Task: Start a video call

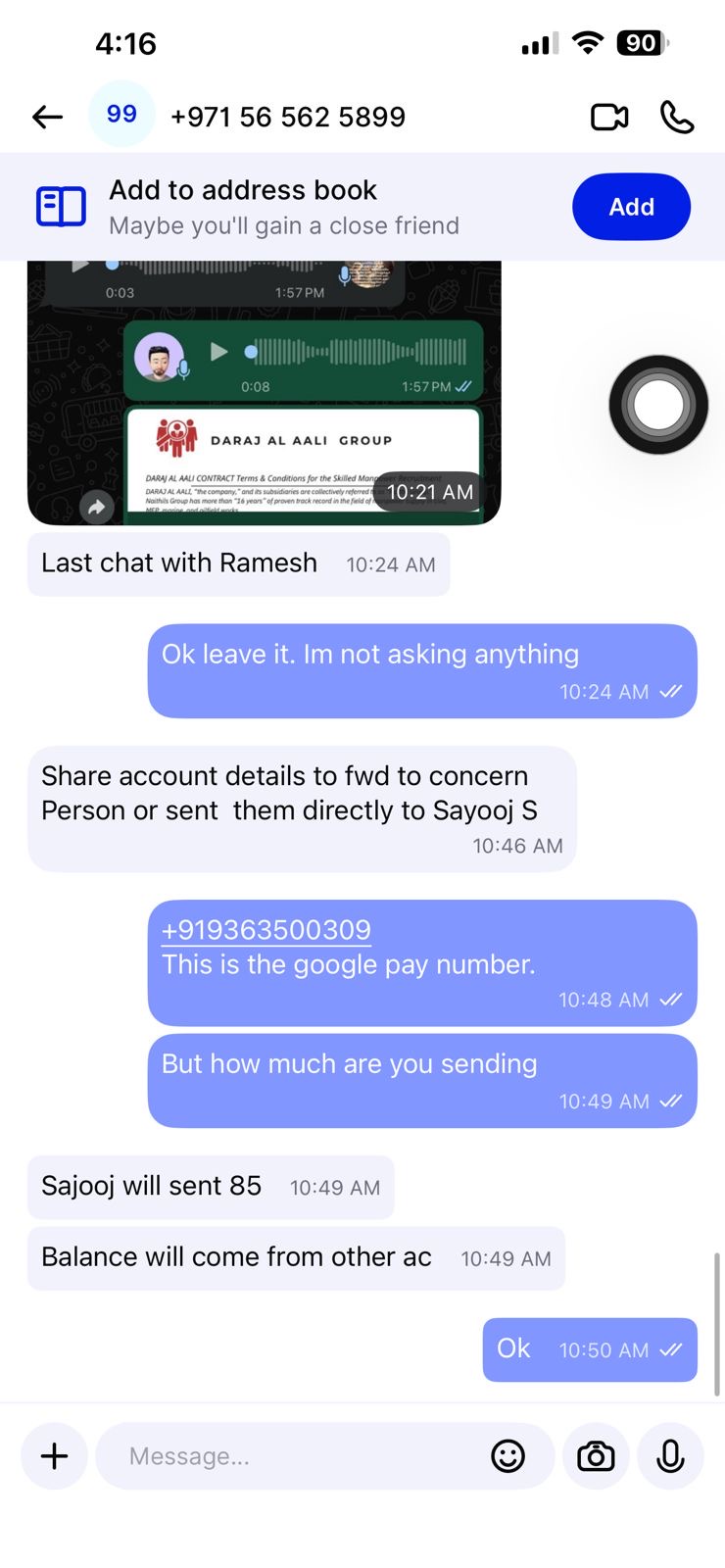Action: pos(609,118)
